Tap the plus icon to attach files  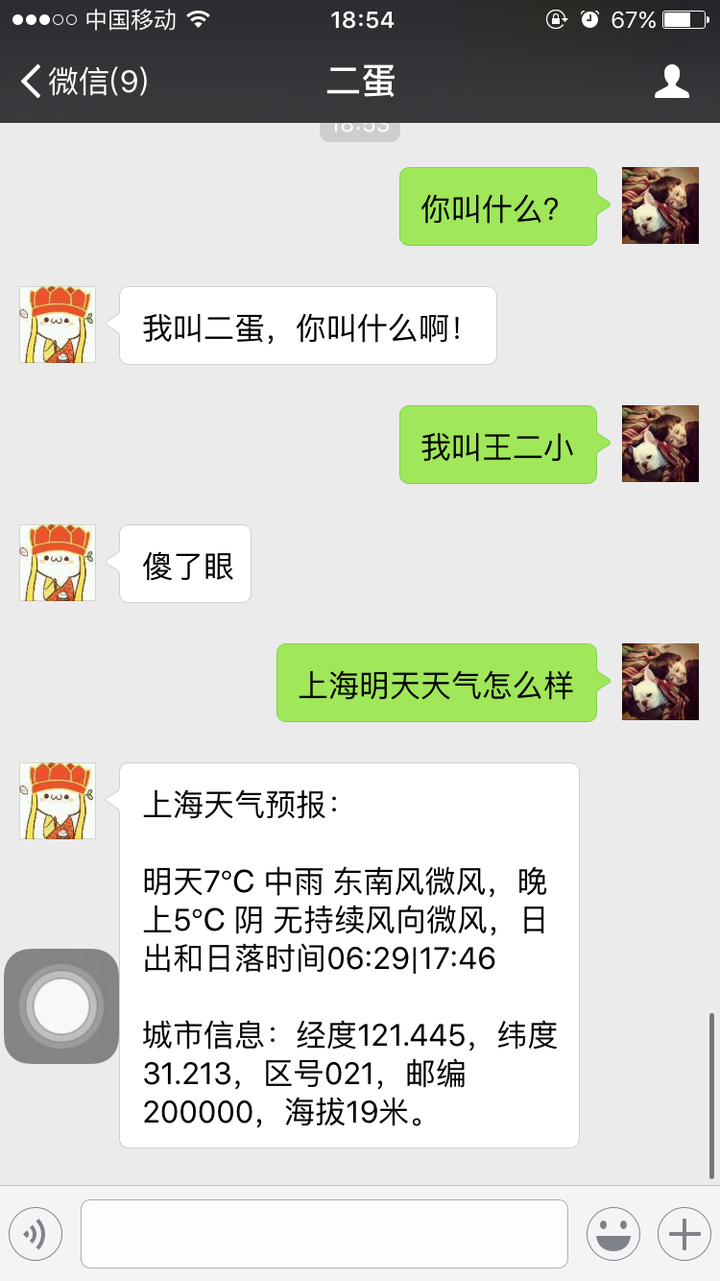point(684,1234)
